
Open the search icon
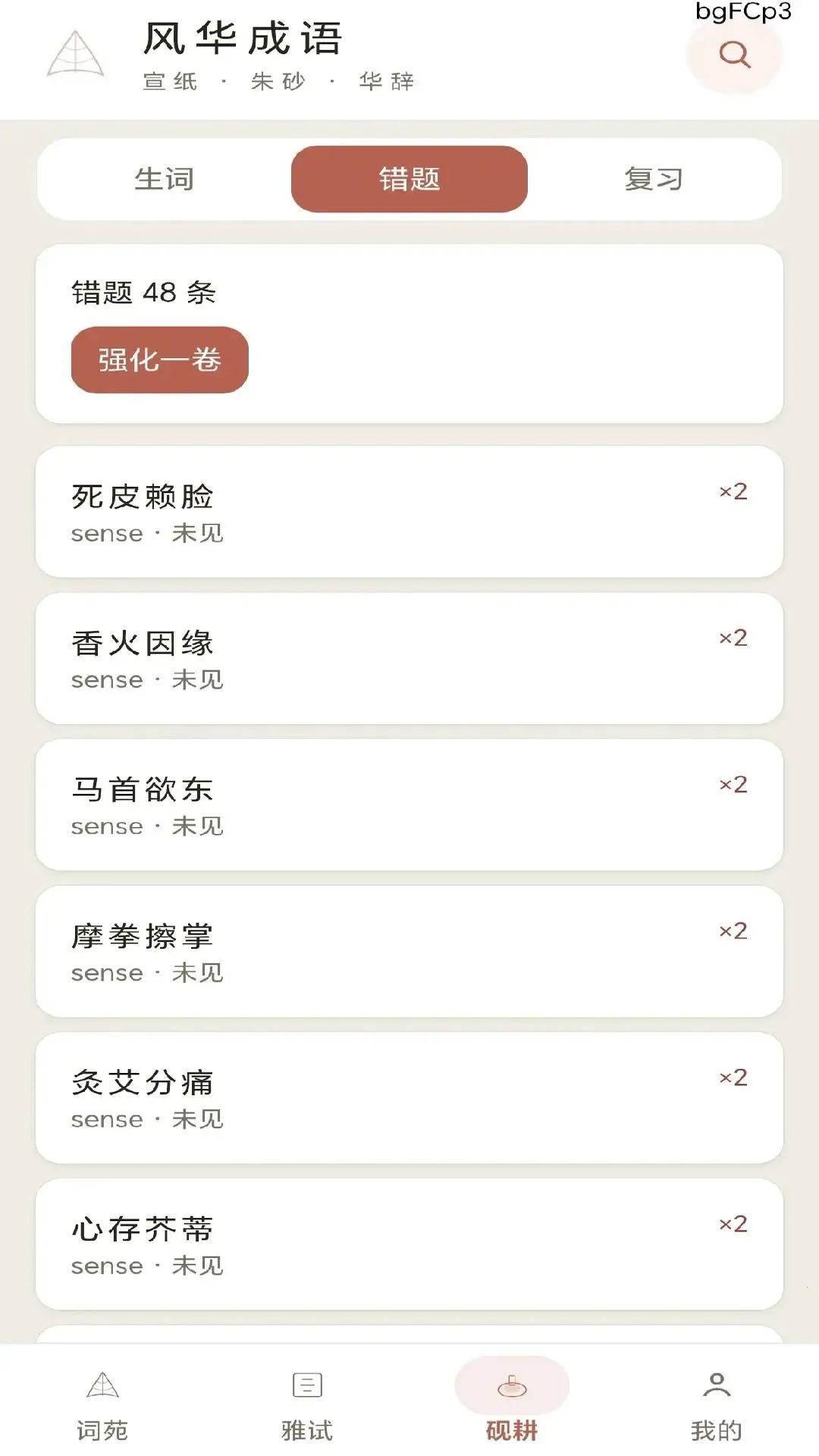pos(734,55)
